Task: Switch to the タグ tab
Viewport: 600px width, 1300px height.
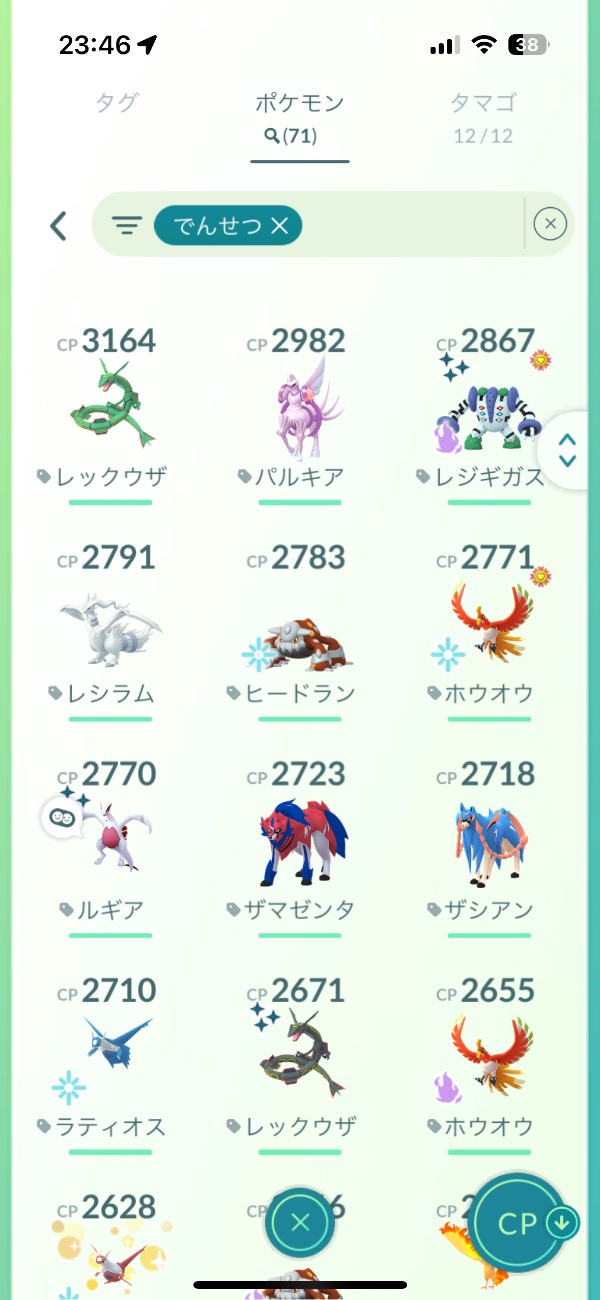Action: point(116,103)
